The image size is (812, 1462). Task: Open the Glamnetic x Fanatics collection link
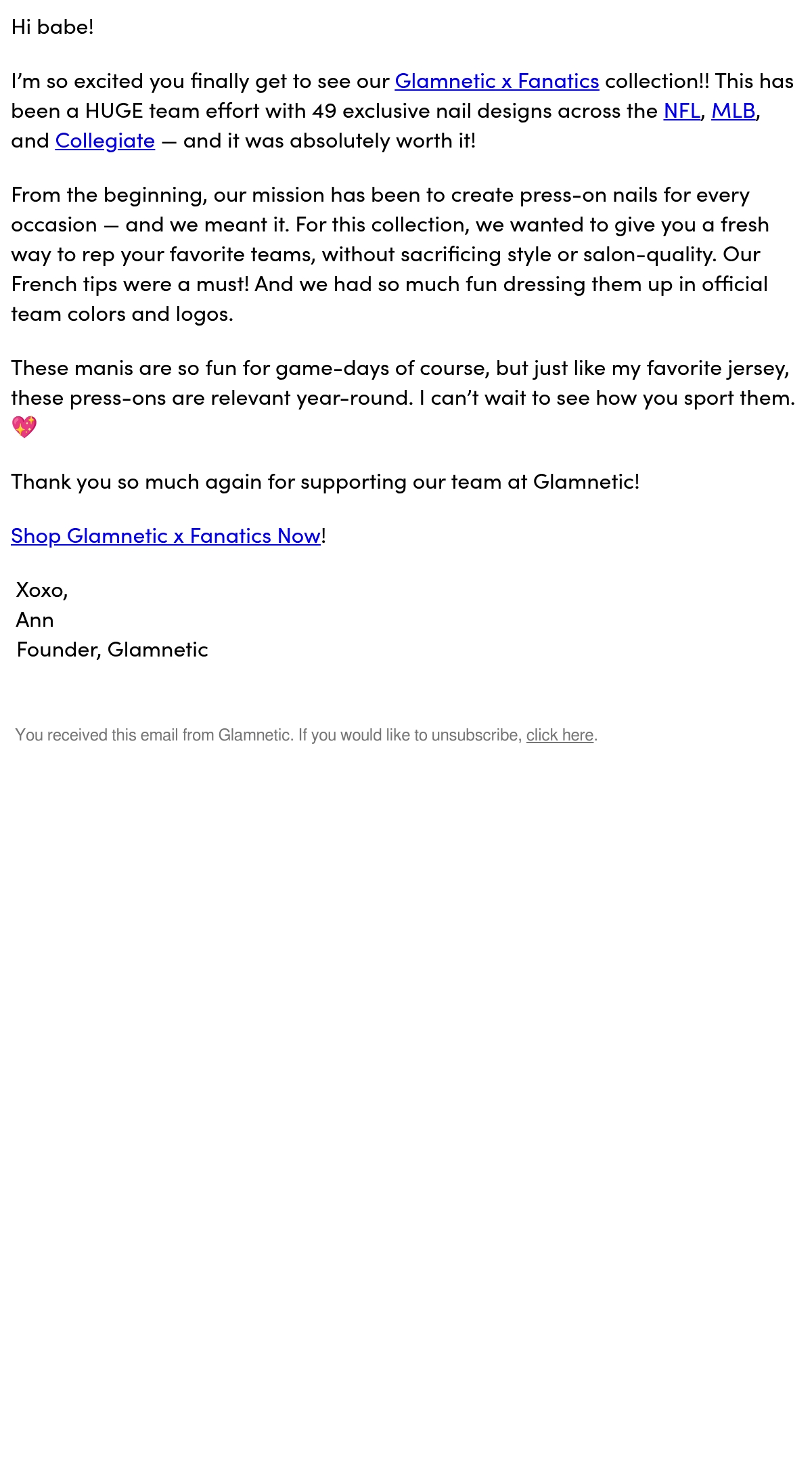497,81
